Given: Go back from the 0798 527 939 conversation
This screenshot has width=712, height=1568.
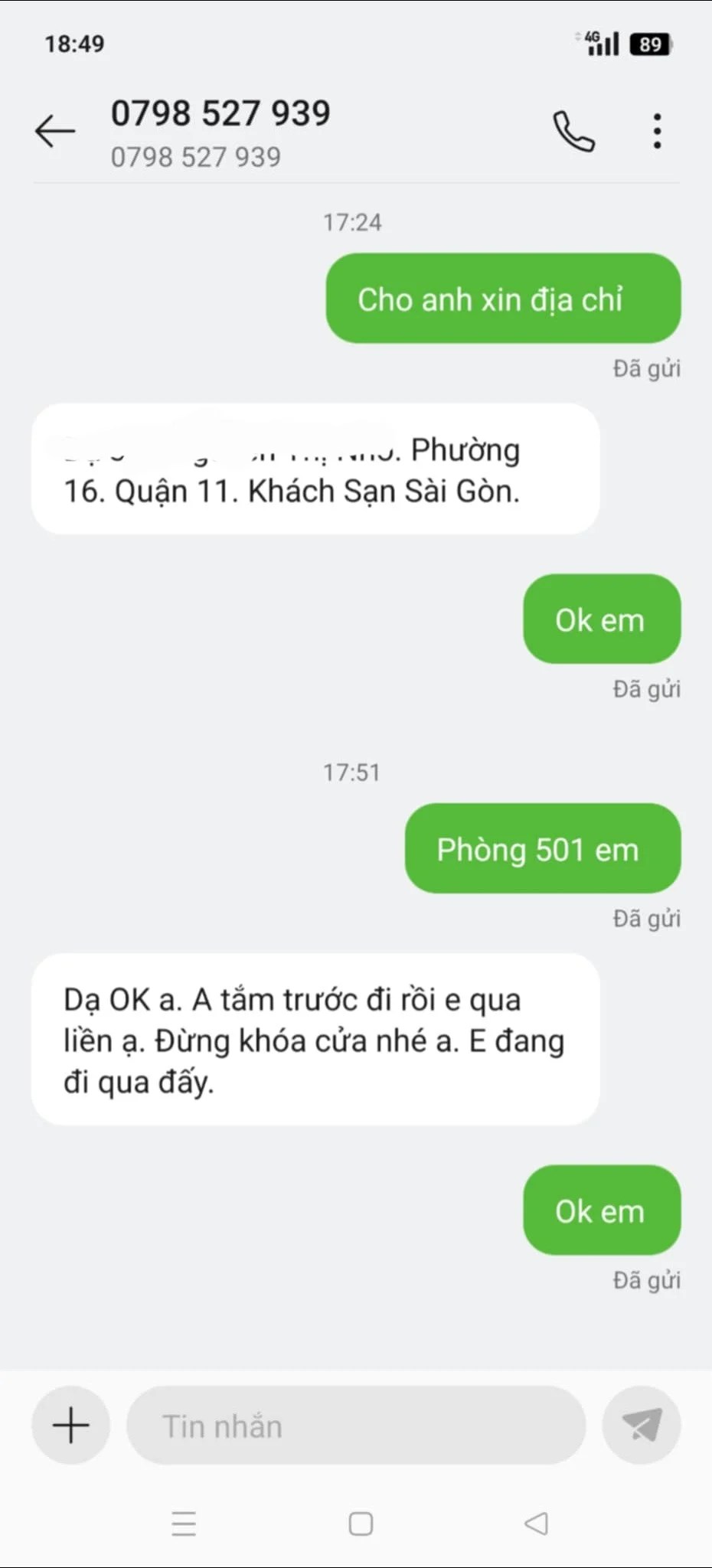Looking at the screenshot, I should coord(55,131).
